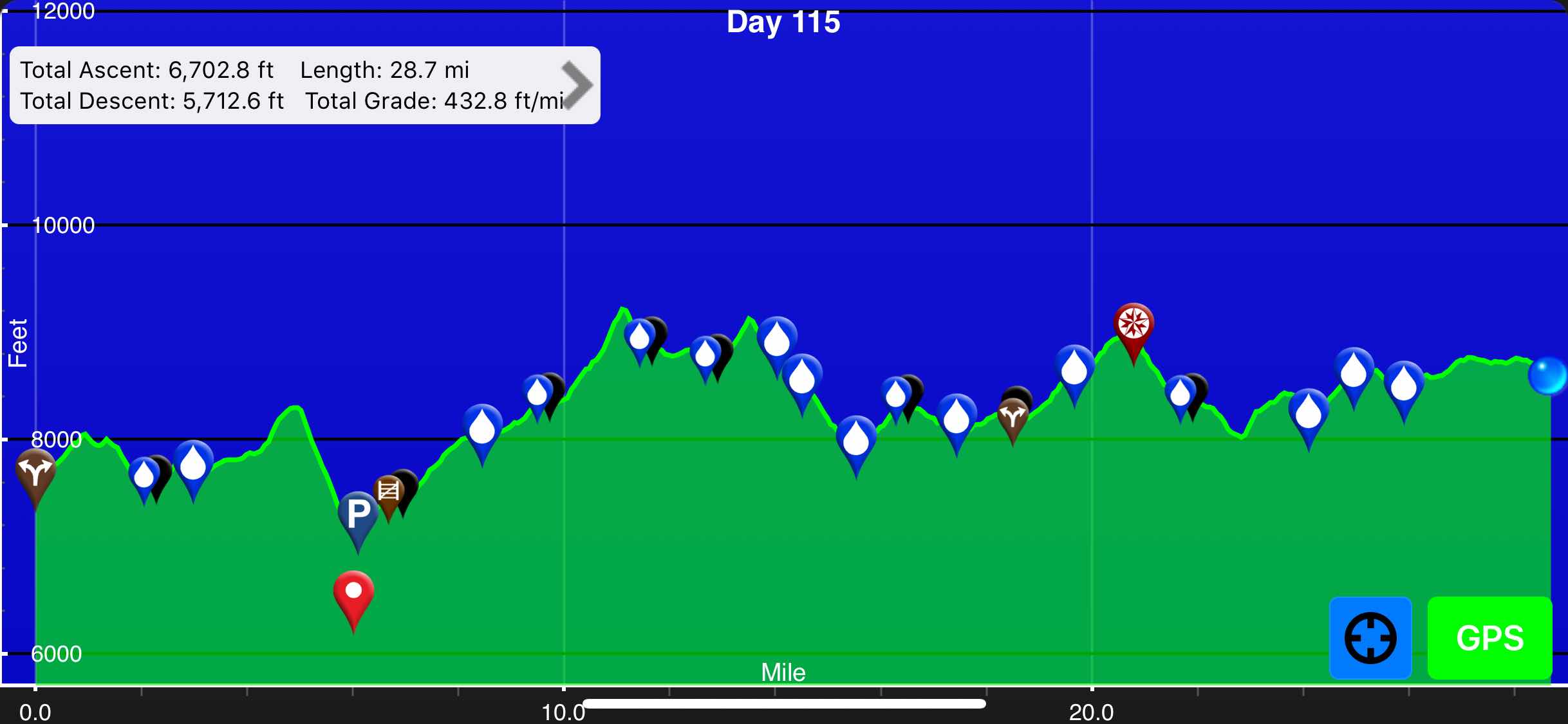Tap the green GPS button
This screenshot has height=724, width=1568.
click(x=1489, y=638)
